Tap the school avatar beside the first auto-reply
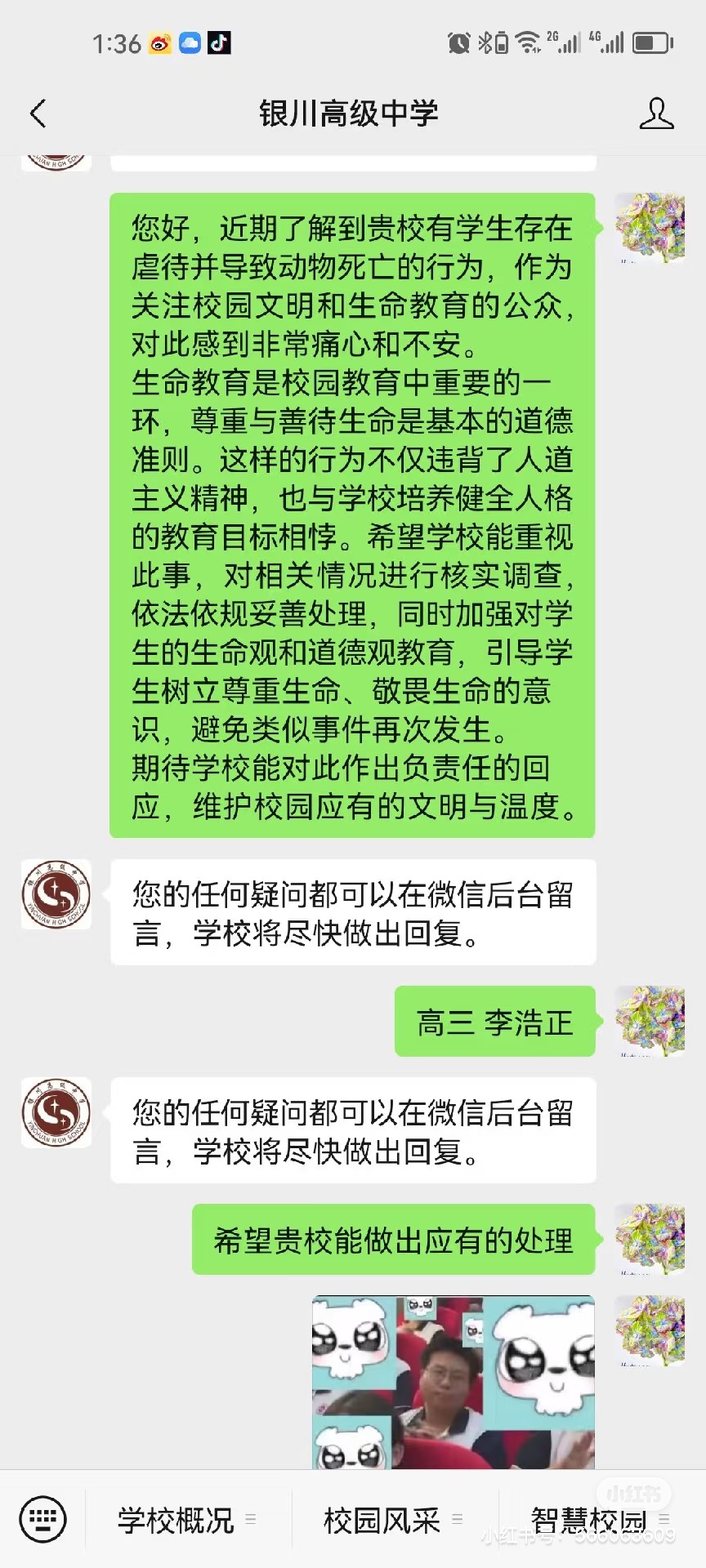Viewport: 706px width, 1568px height. [56, 894]
